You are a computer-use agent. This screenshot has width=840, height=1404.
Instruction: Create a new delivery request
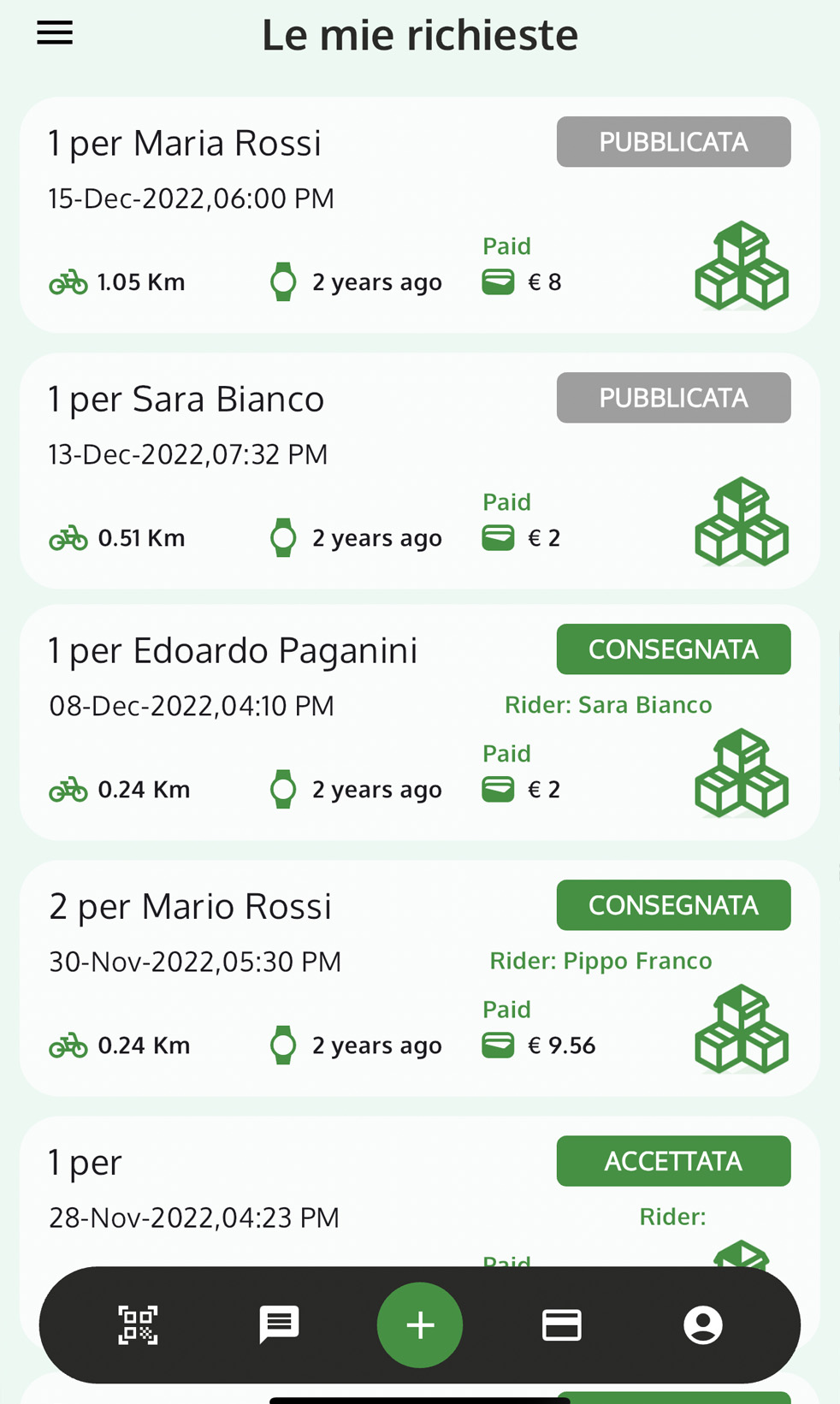click(420, 1324)
